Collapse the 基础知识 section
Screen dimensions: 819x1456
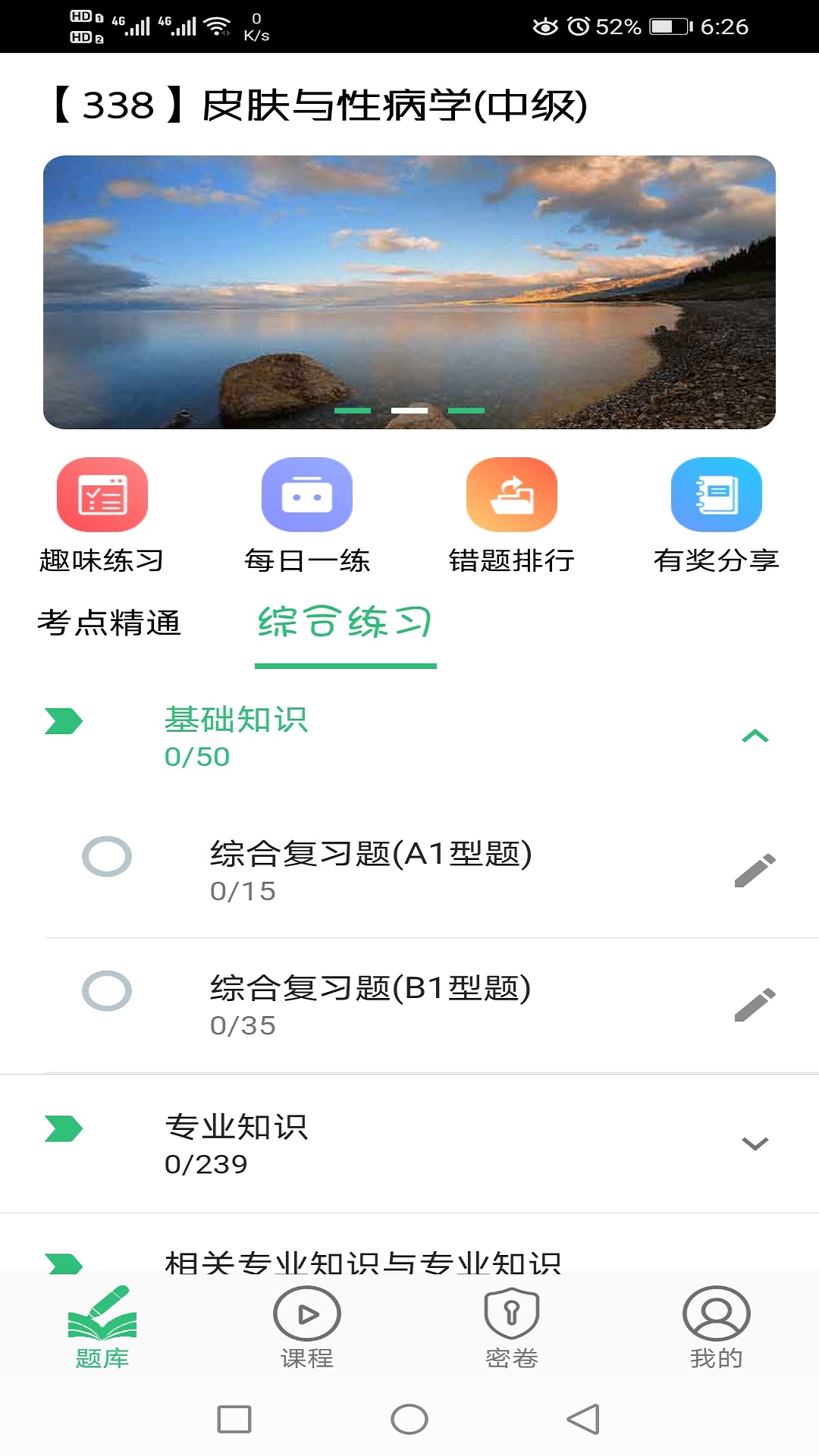click(755, 736)
